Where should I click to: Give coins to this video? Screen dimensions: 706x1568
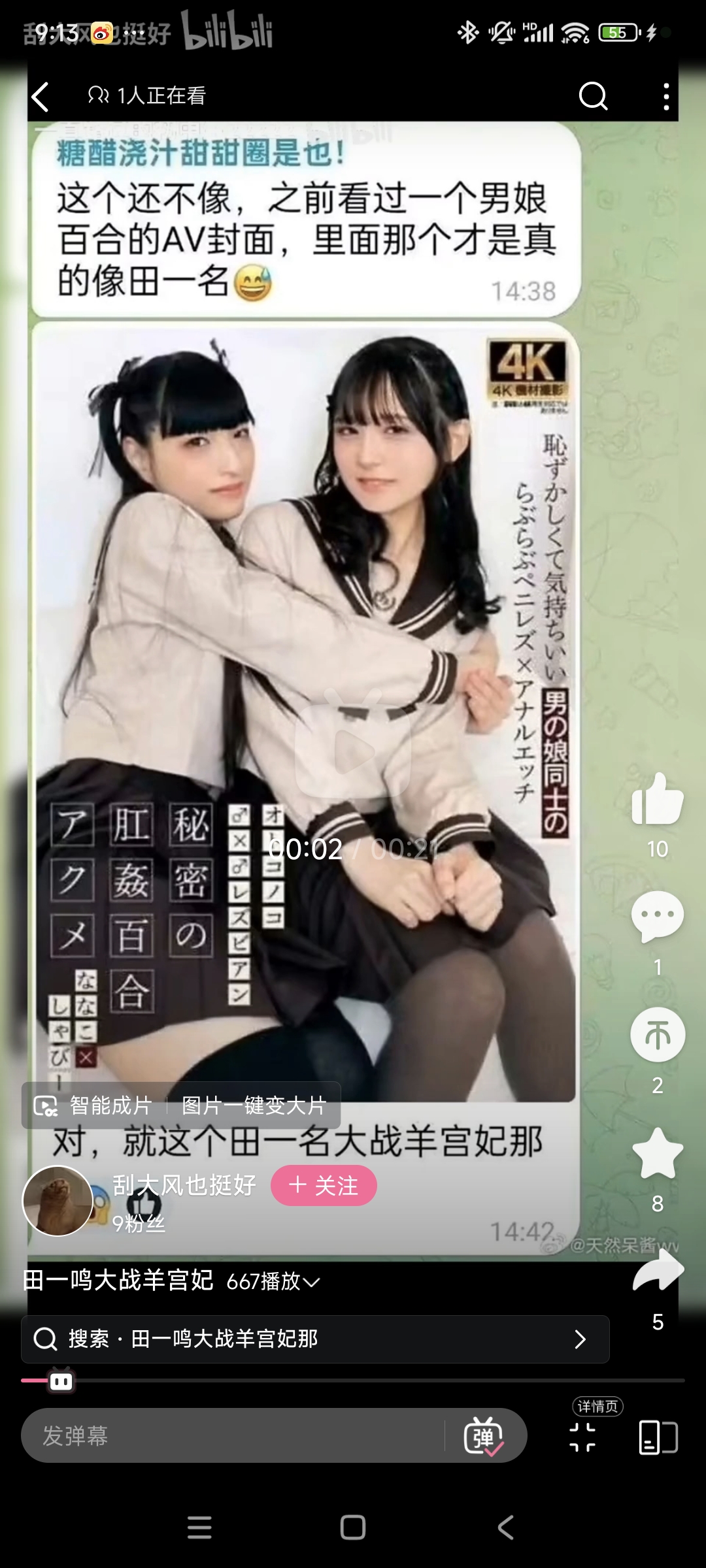[x=657, y=1035]
